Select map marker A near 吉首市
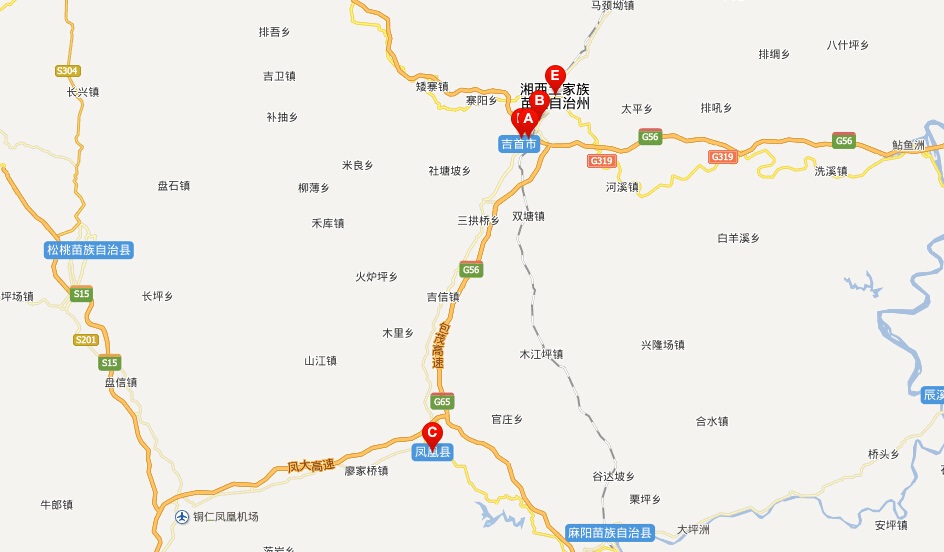The image size is (944, 552). tap(530, 119)
